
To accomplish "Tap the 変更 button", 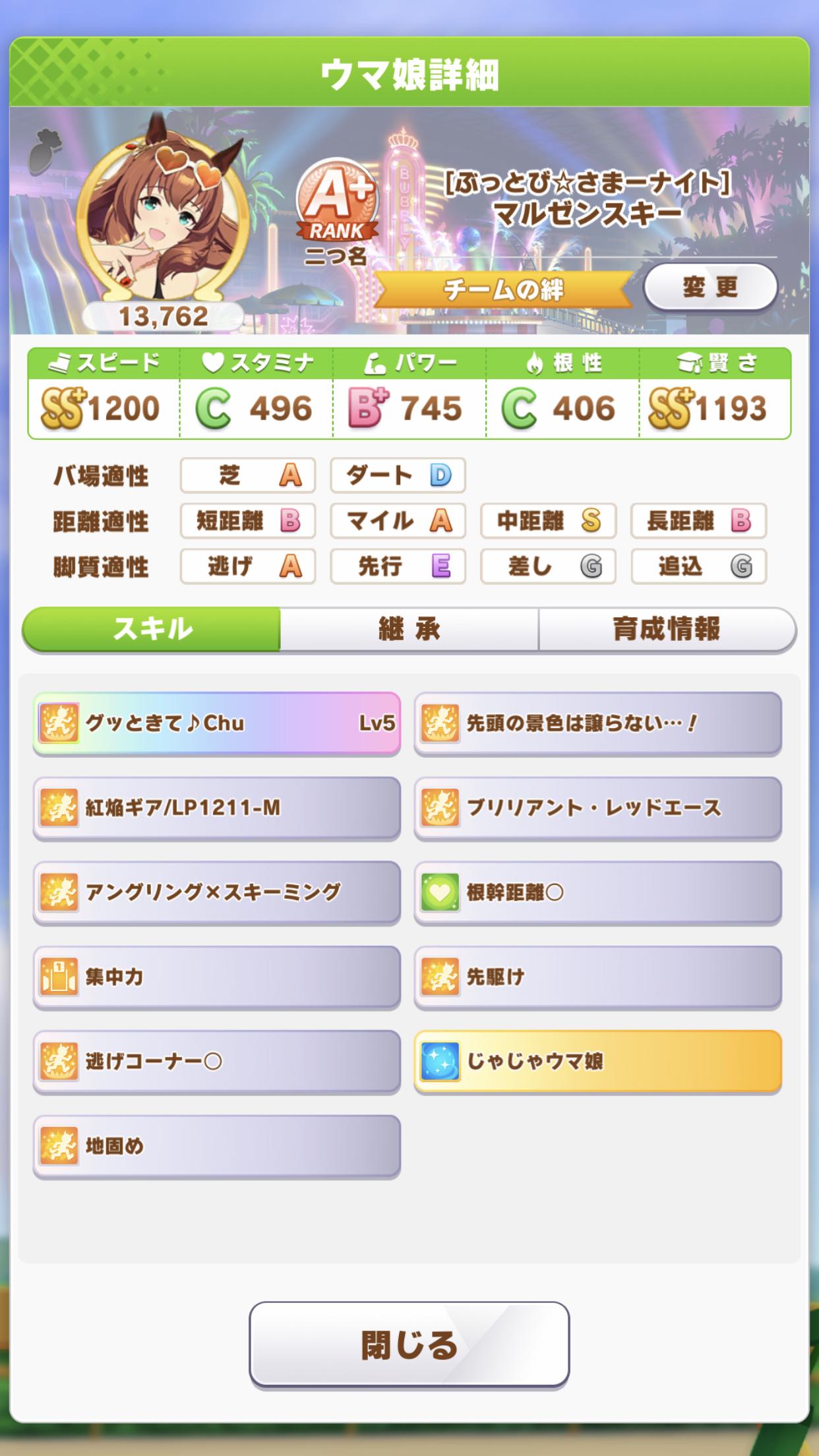I will (710, 288).
